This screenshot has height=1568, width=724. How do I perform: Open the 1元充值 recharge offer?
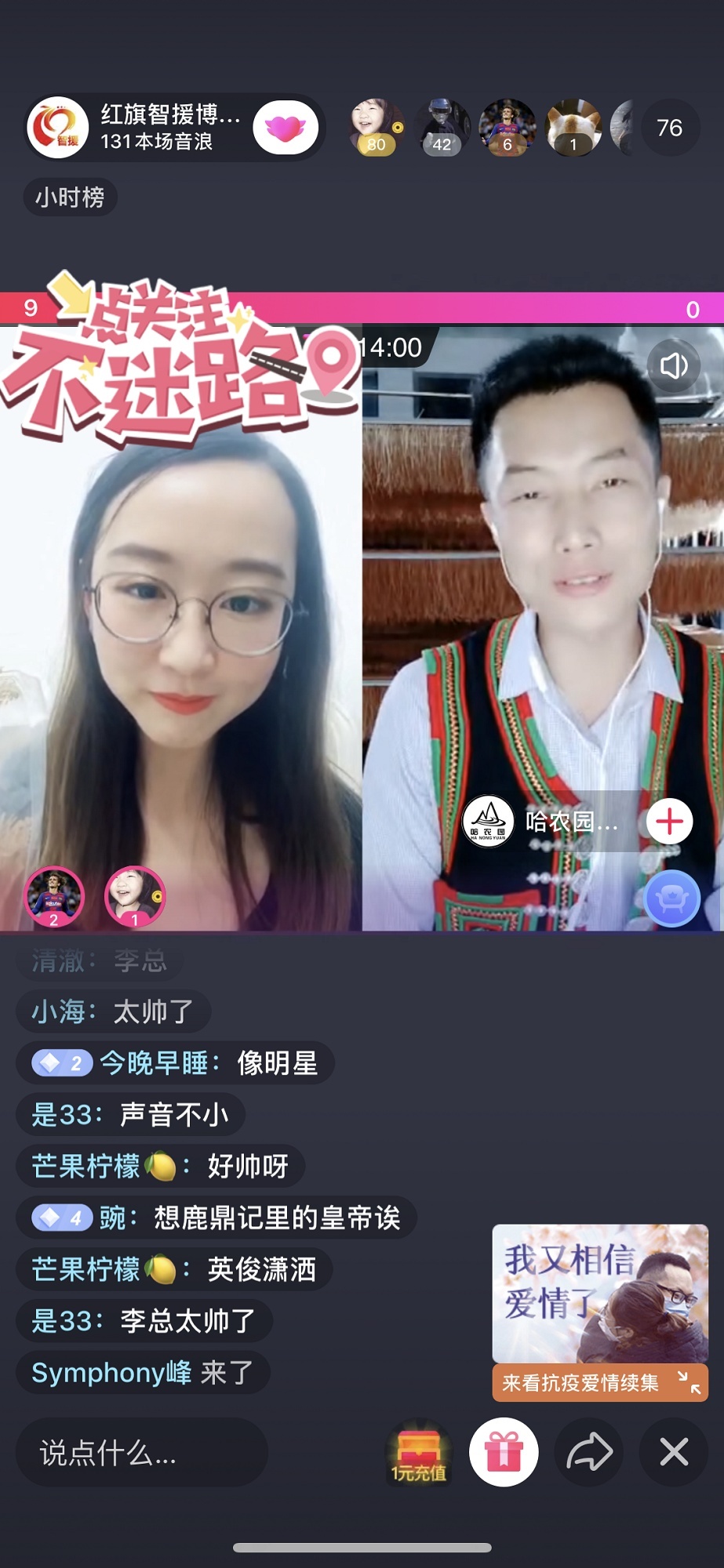coord(420,1453)
